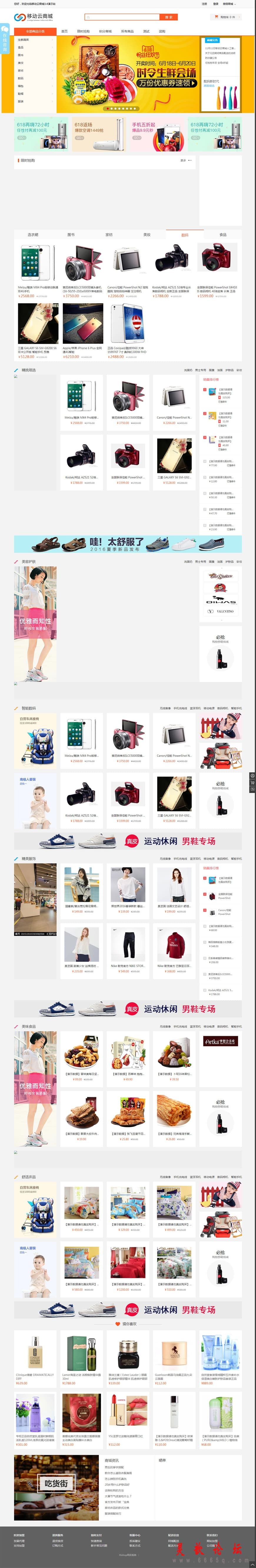Screen dimensions: 256x1568
Task: Open the Apple iPhone 6 Plus product
Action: [x=82, y=329]
